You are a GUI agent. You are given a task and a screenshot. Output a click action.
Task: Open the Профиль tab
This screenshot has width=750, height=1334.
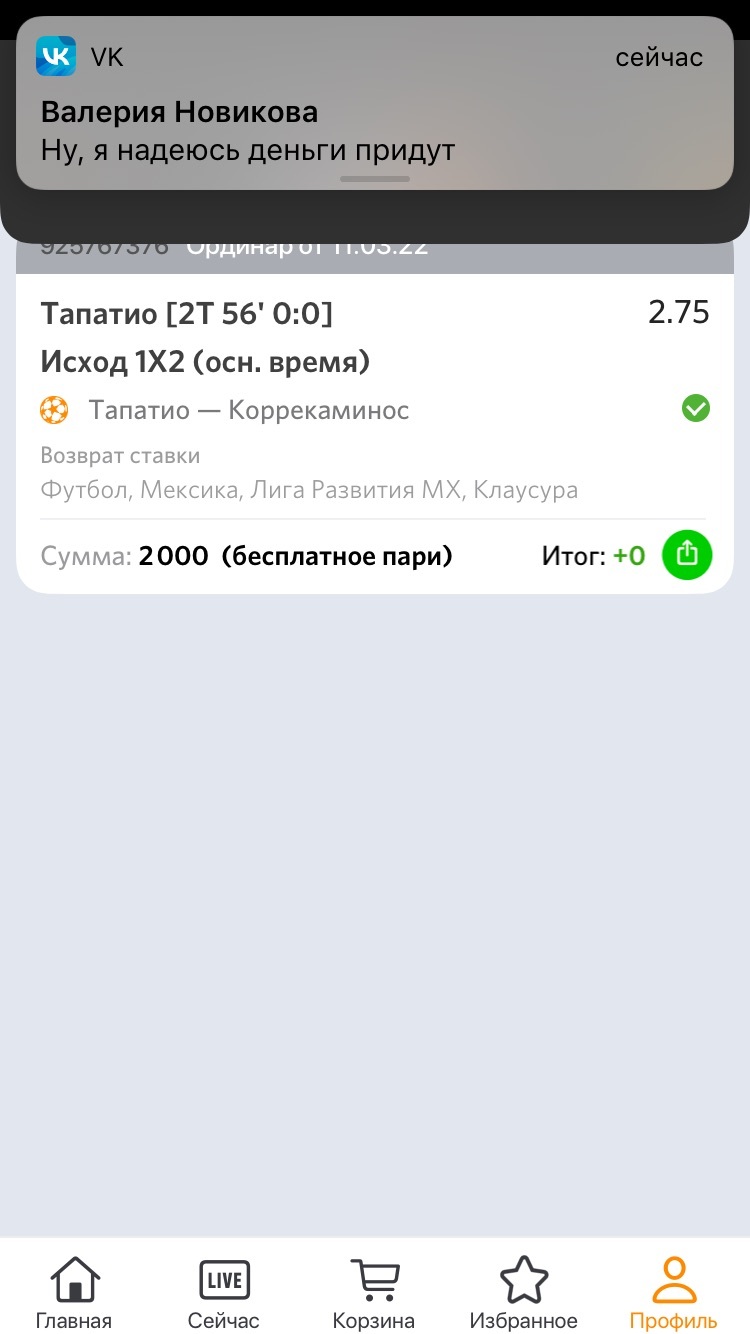point(674,1293)
